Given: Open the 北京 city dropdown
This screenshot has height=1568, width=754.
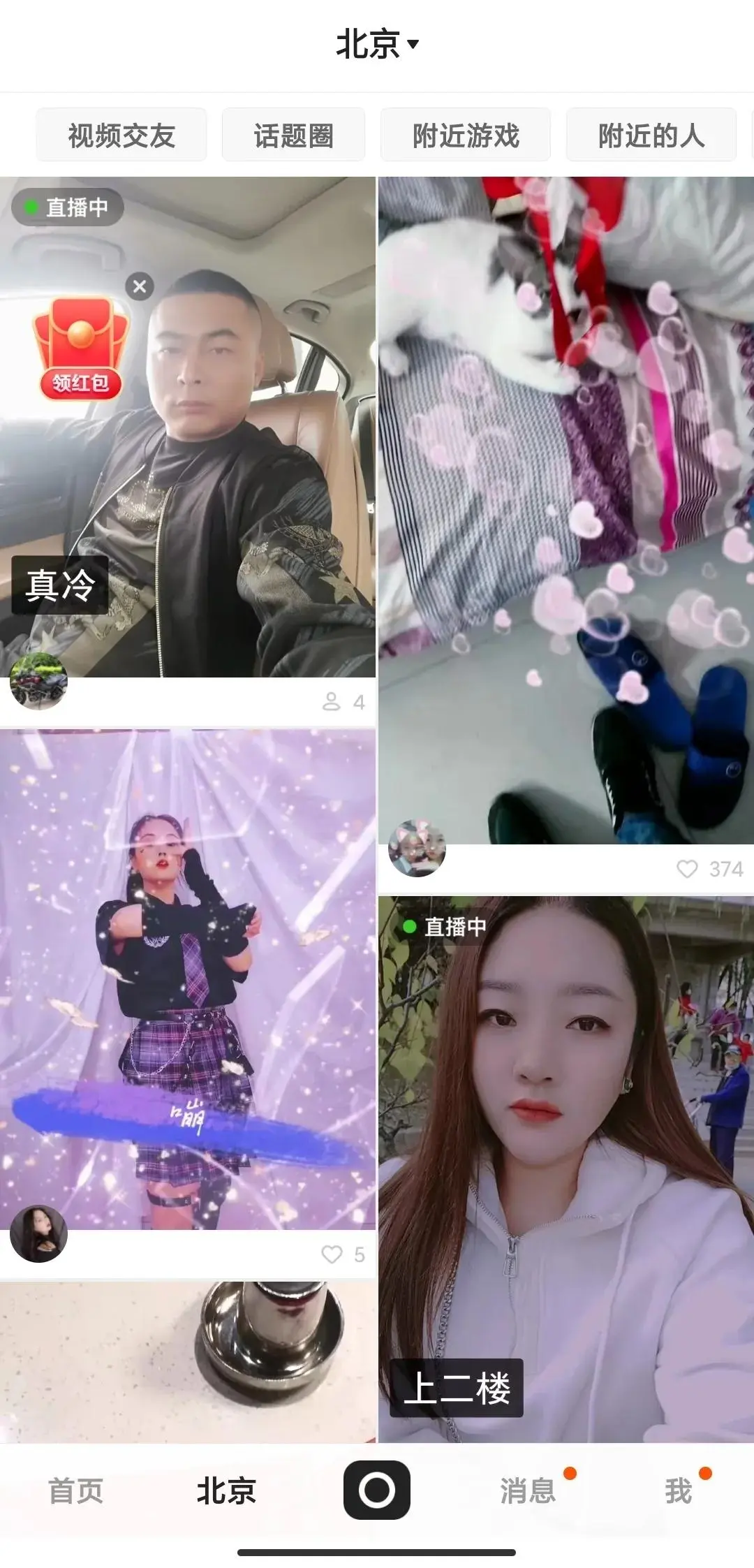Looking at the screenshot, I should (377, 44).
